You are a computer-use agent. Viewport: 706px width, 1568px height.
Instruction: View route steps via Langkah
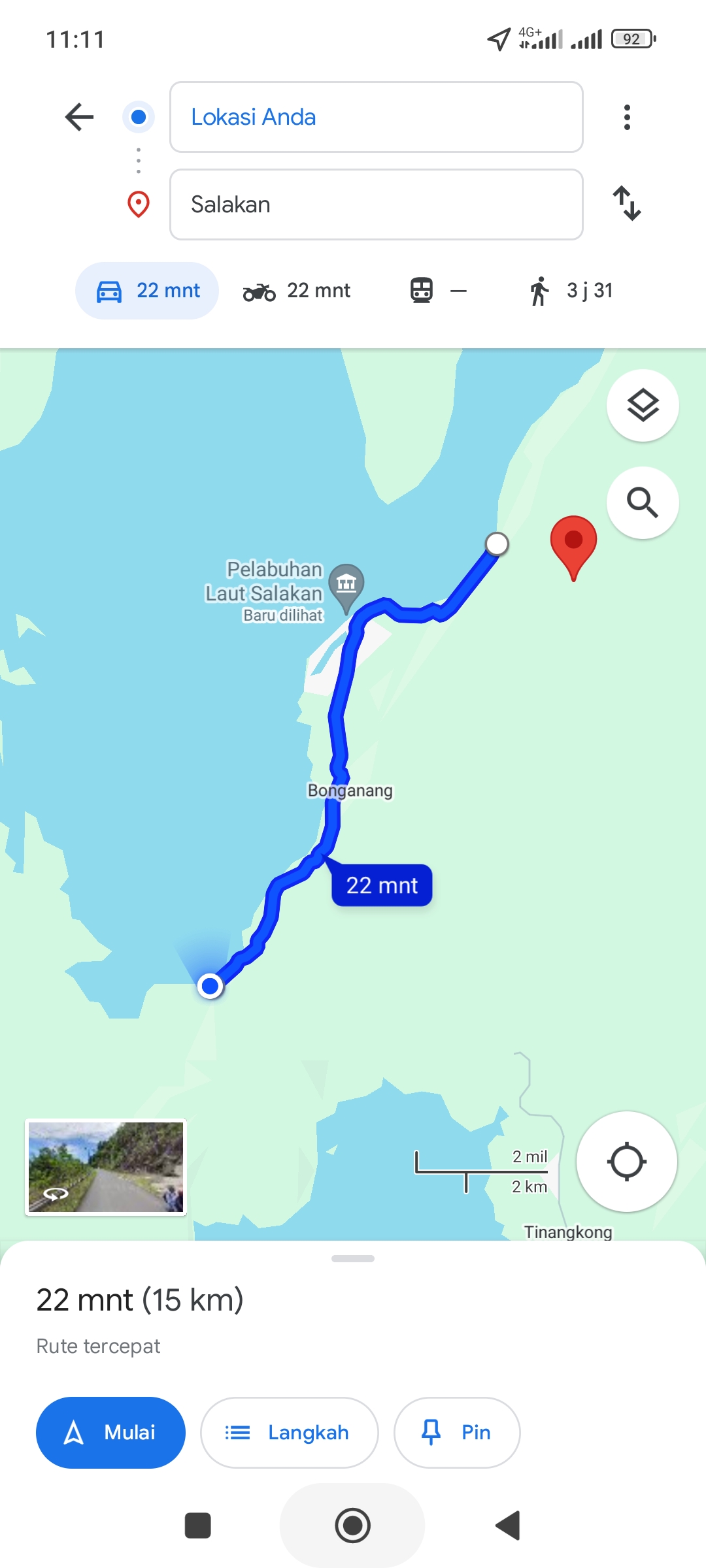pos(289,1433)
